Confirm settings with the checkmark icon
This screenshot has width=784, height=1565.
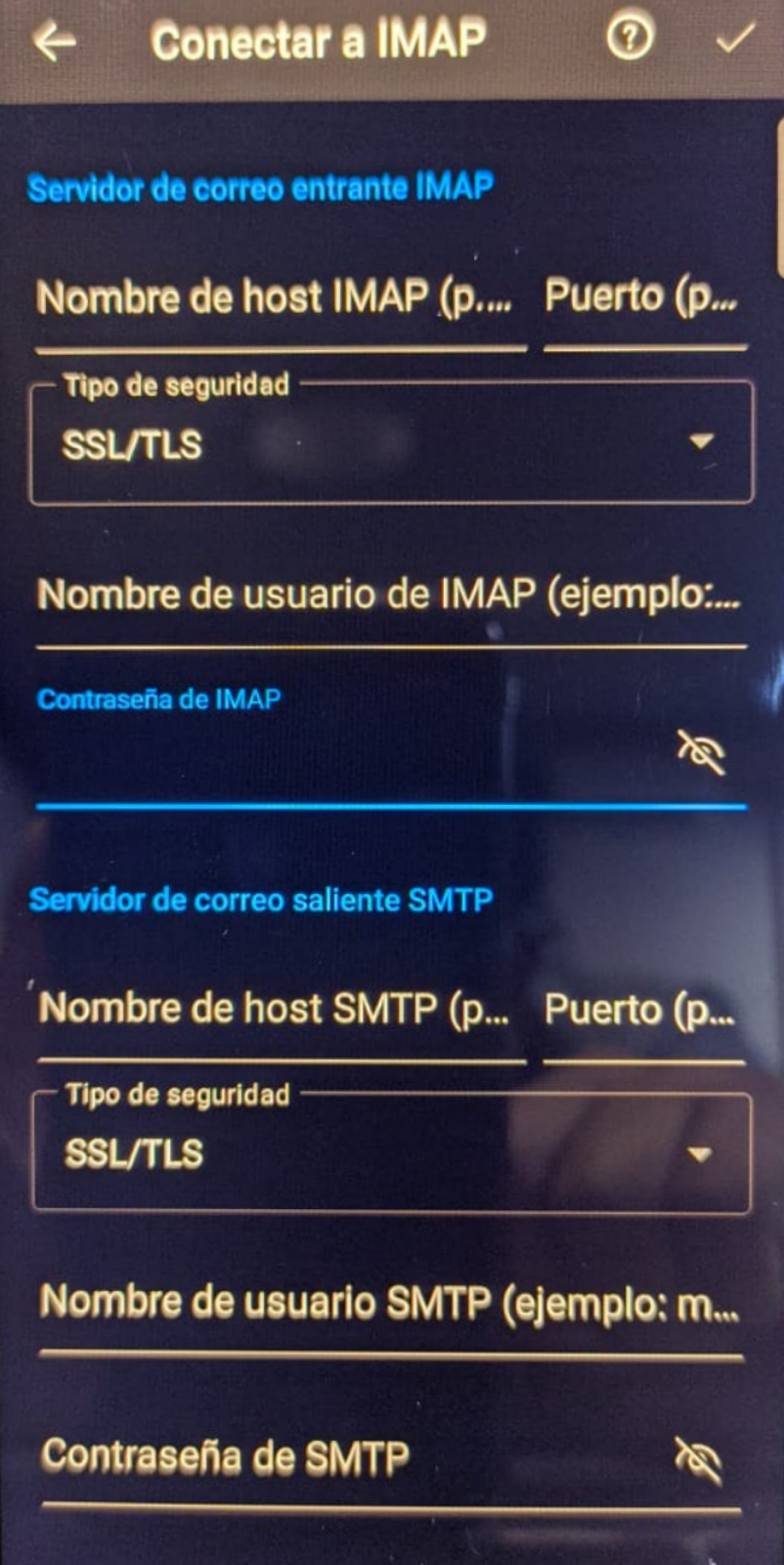pyautogui.click(x=734, y=39)
